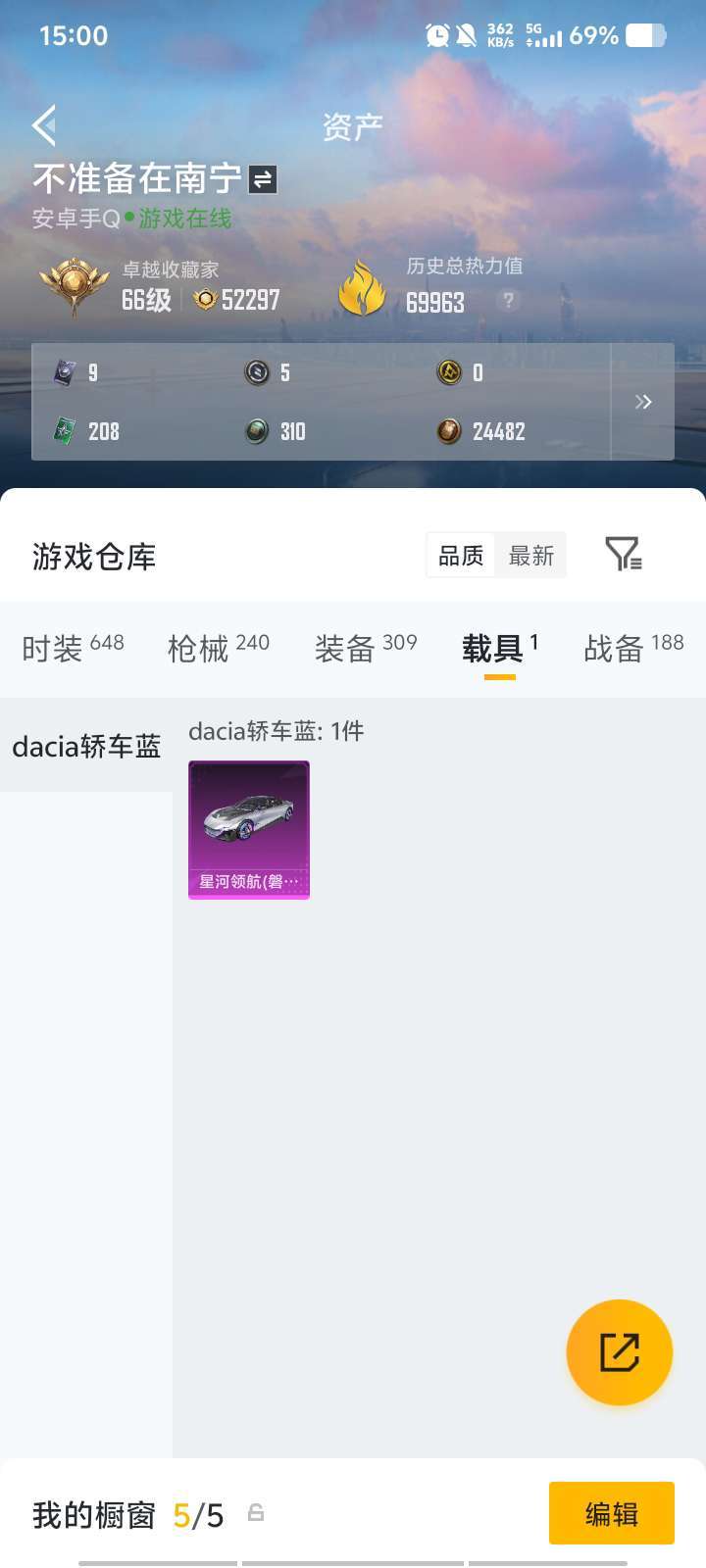Open the help icon next to 历史总热力值
Viewport: 706px width, 1568px height.
pyautogui.click(x=508, y=301)
